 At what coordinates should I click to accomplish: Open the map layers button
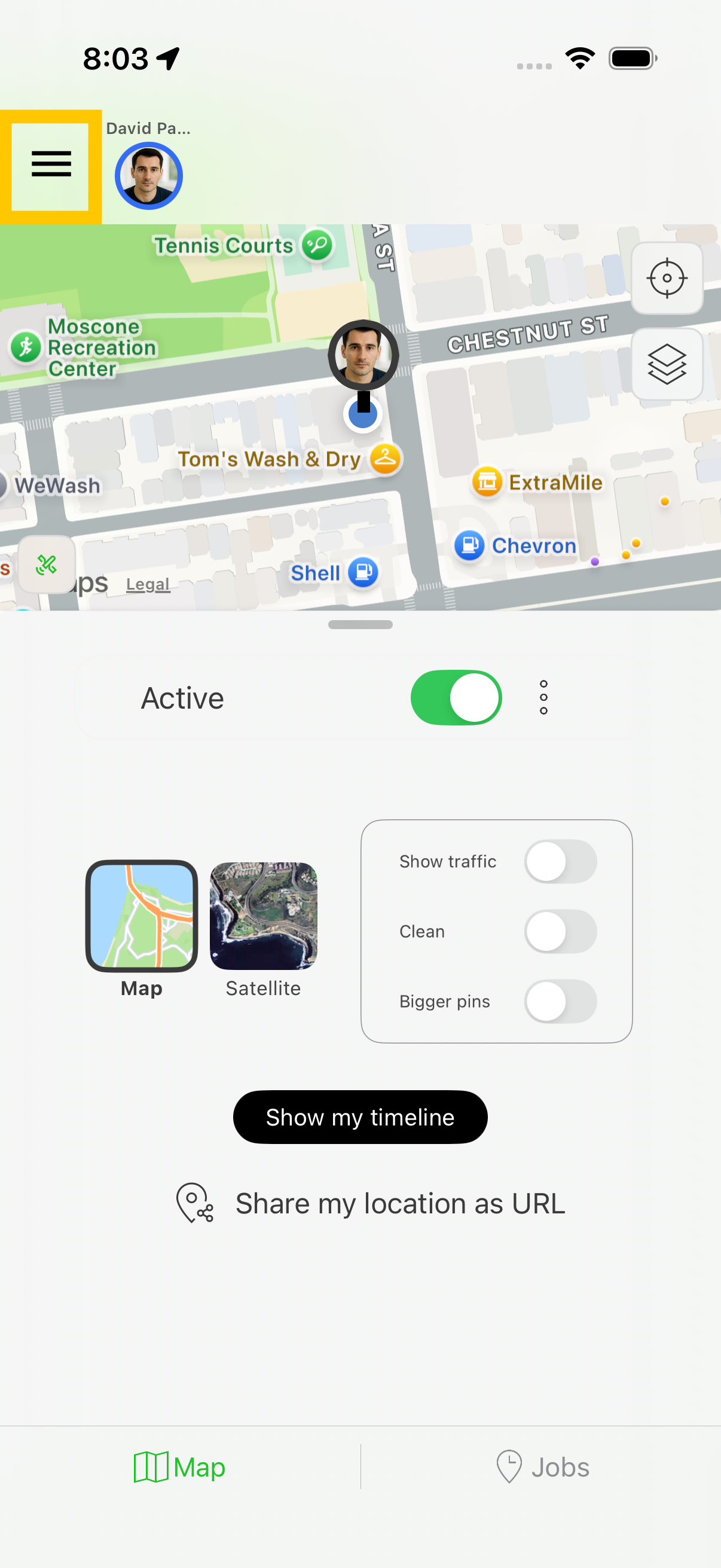pos(667,364)
